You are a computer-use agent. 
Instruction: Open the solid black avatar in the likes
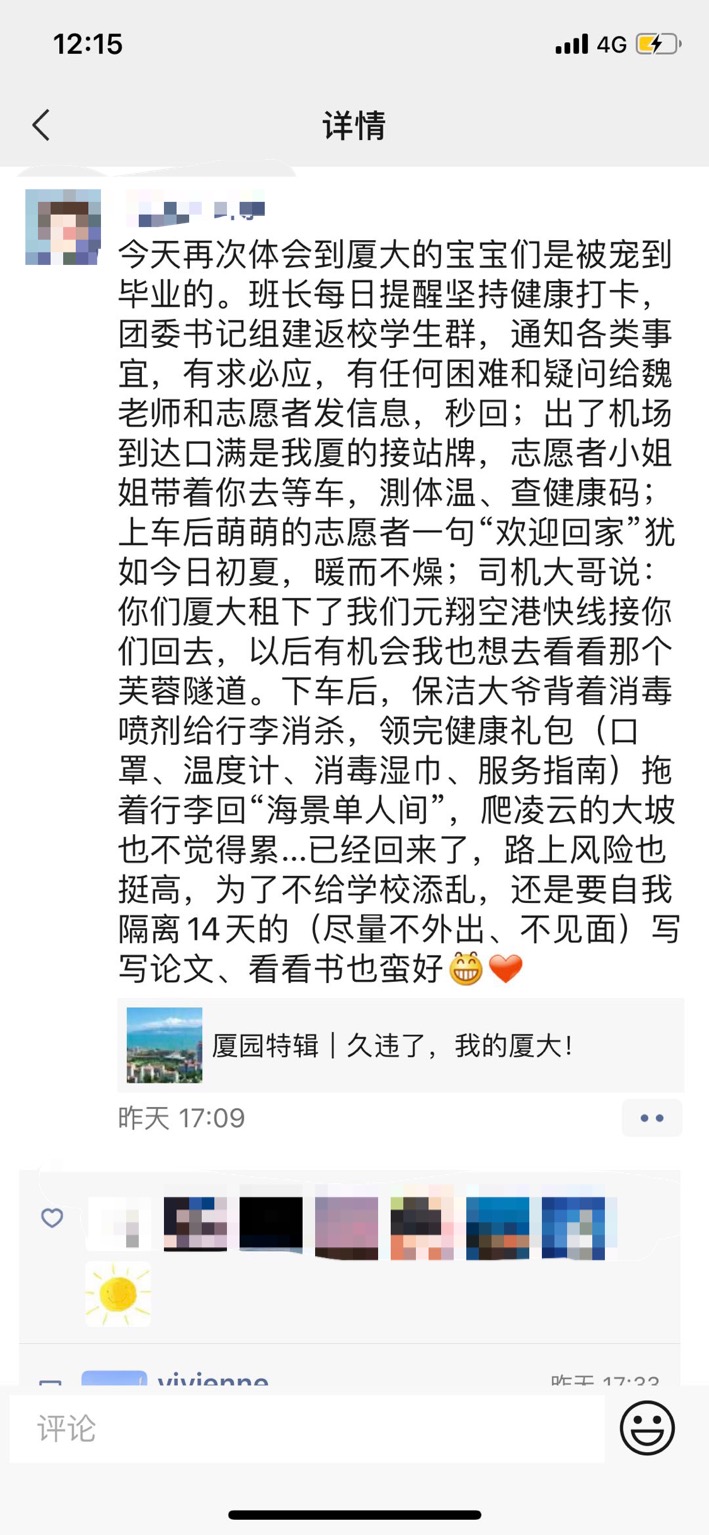(x=270, y=1222)
